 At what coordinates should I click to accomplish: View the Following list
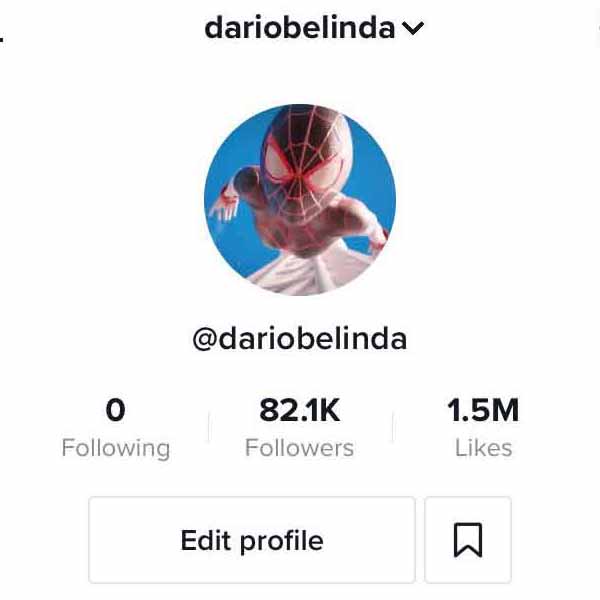115,428
